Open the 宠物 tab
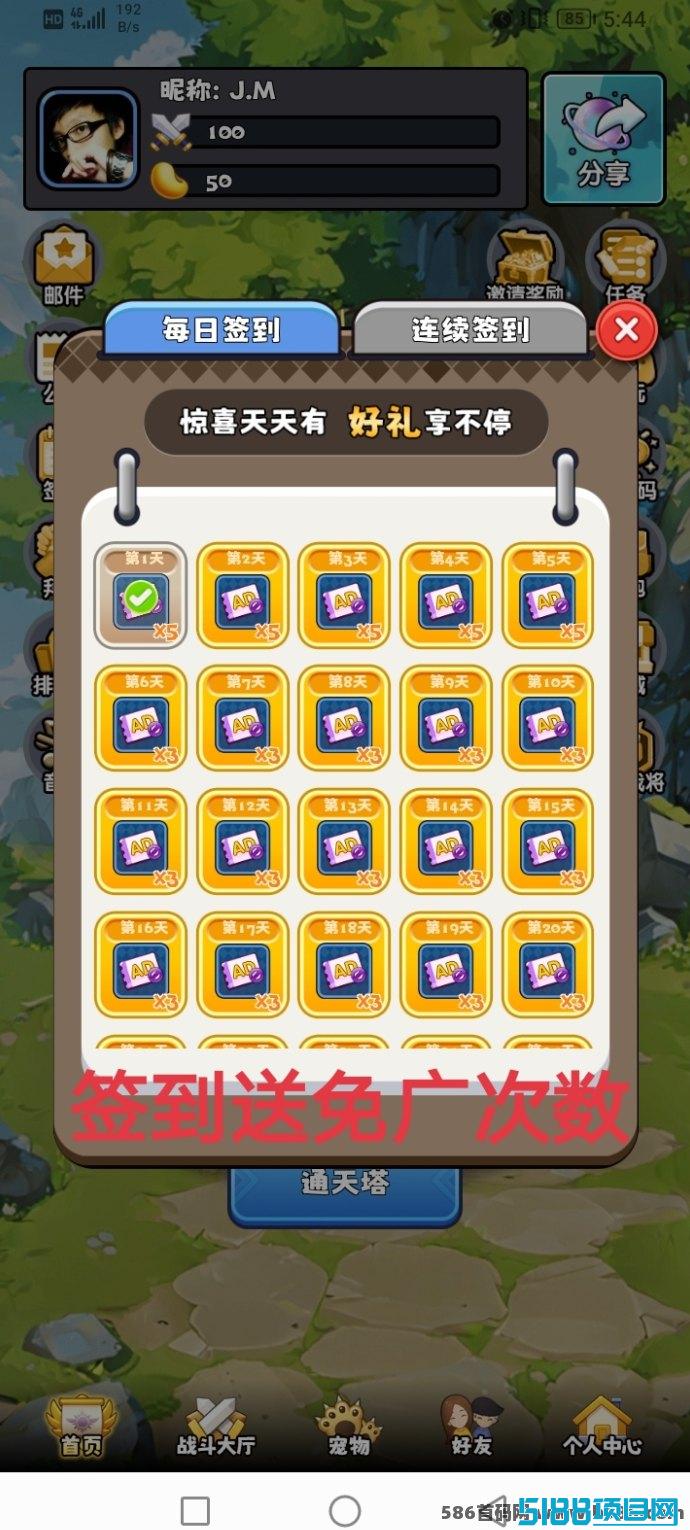The image size is (690, 1530). [x=349, y=1425]
